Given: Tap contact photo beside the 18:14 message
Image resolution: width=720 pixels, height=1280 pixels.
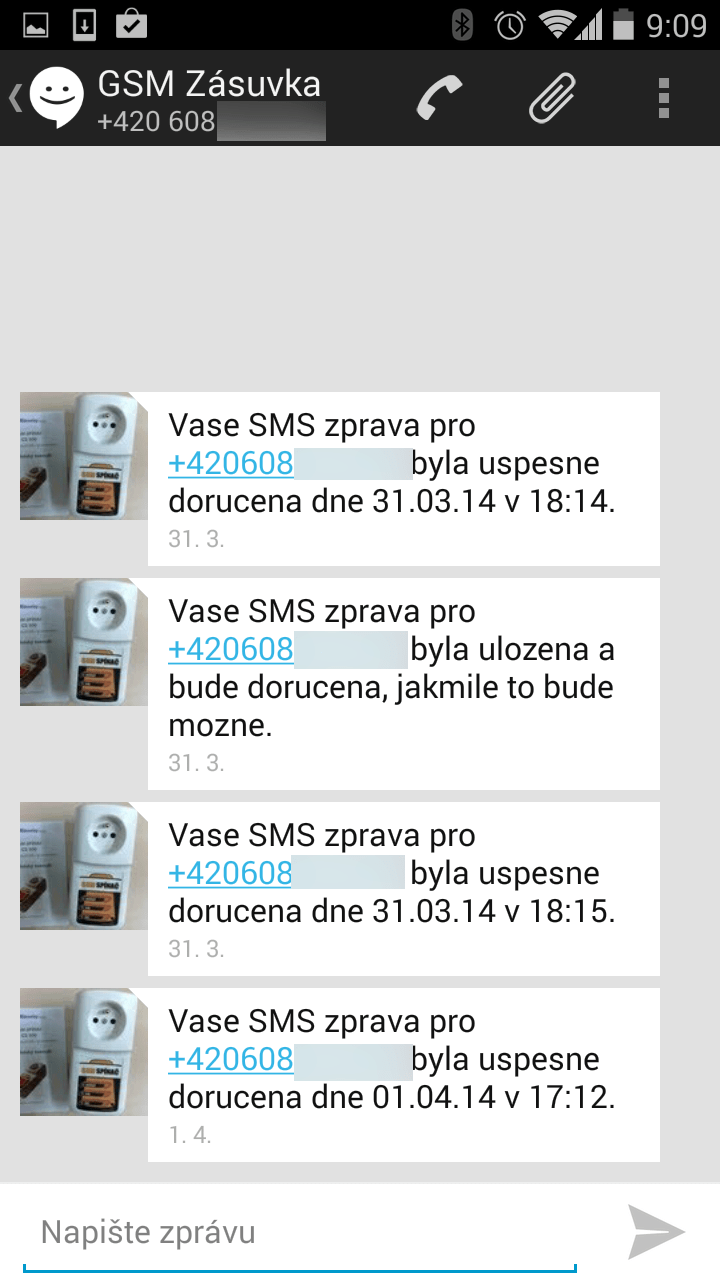Looking at the screenshot, I should 84,456.
